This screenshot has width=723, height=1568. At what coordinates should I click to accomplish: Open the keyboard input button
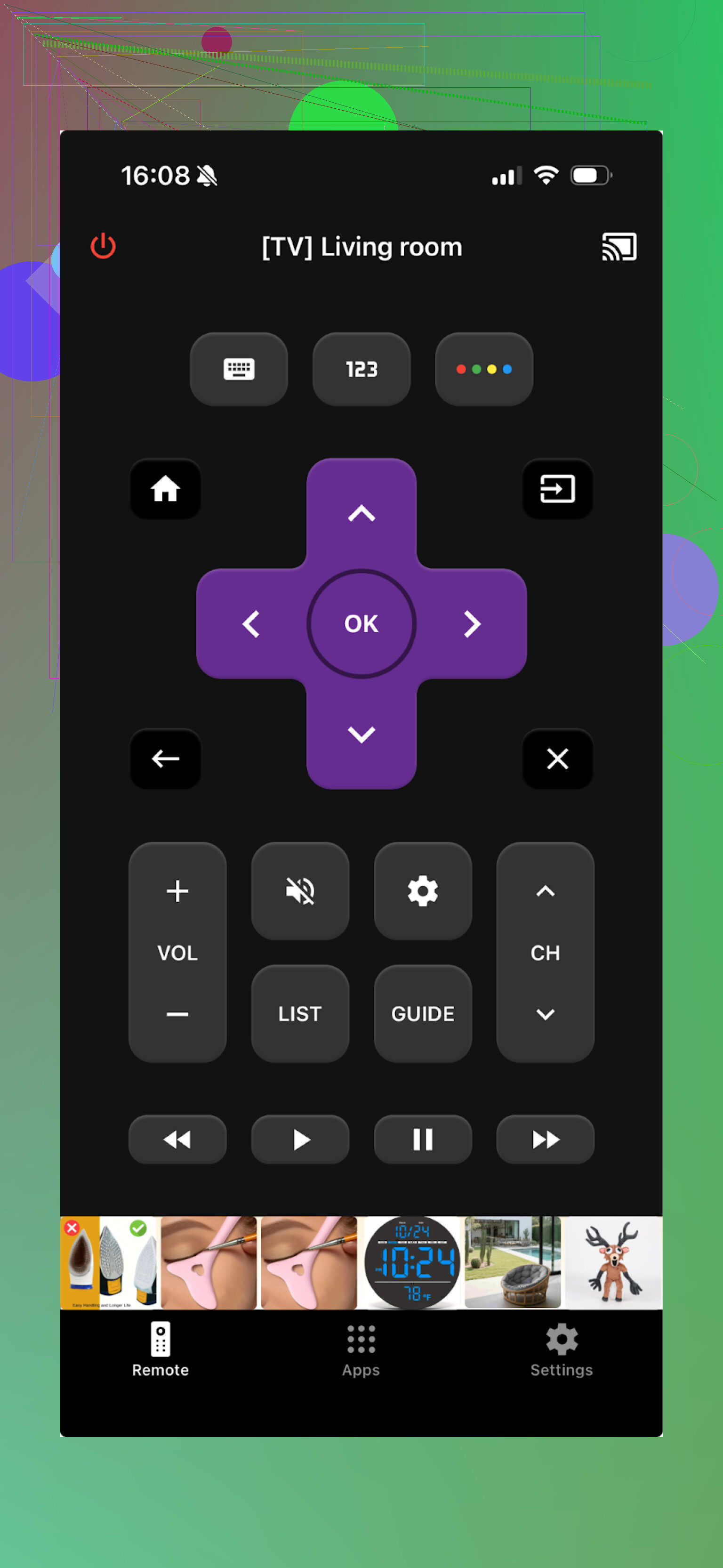[239, 369]
